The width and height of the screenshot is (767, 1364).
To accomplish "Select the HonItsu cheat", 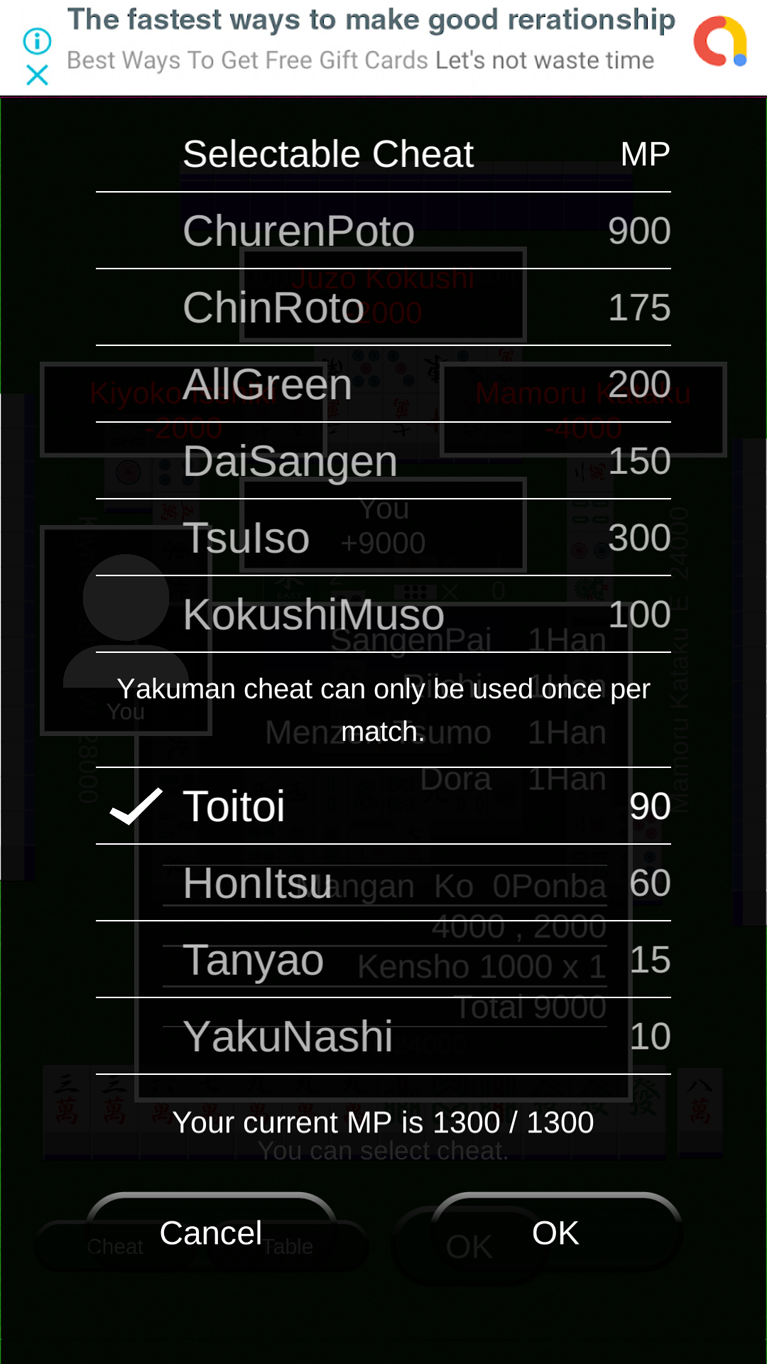I will click(383, 884).
